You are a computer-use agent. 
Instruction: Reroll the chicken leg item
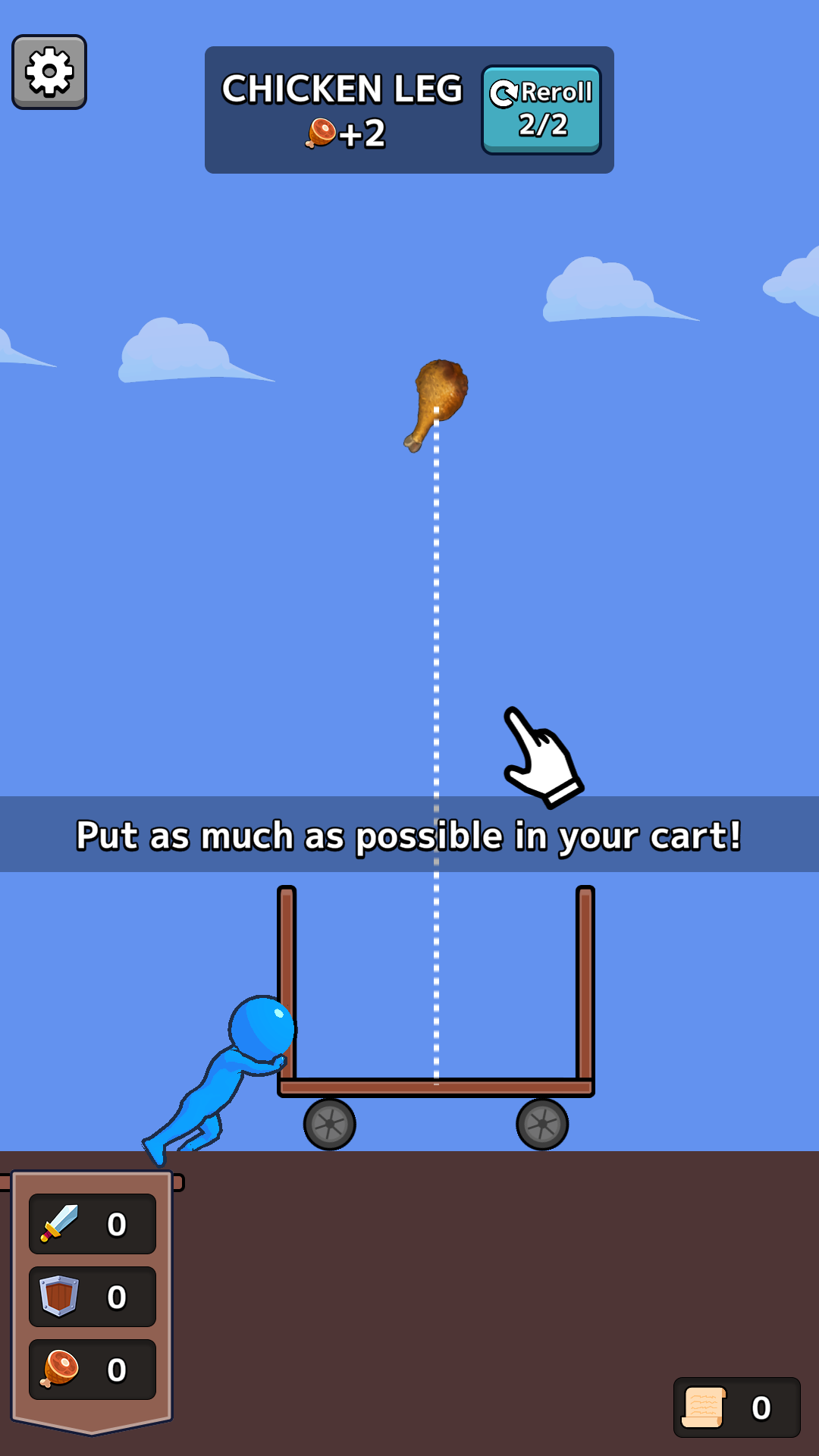(x=541, y=110)
